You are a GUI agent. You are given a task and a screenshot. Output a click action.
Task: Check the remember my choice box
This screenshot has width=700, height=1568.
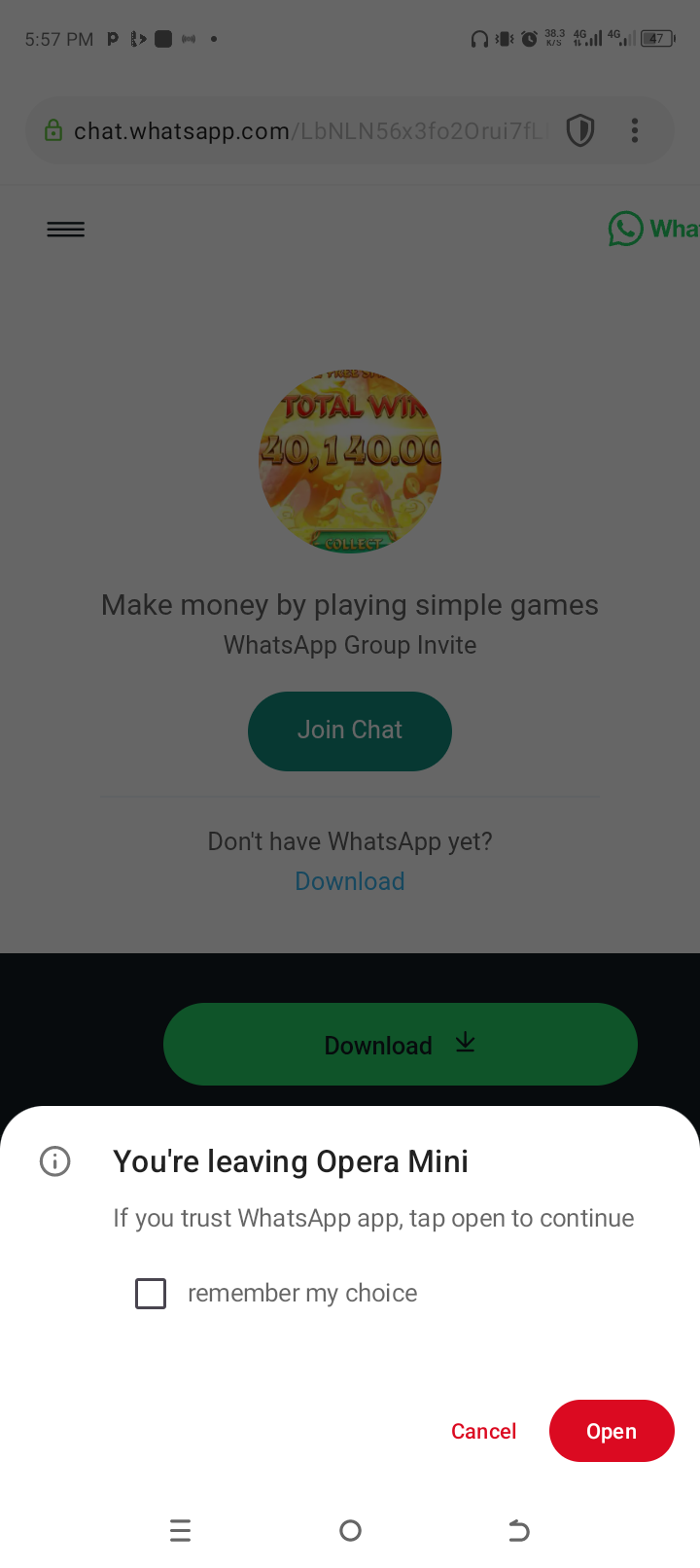(151, 1294)
